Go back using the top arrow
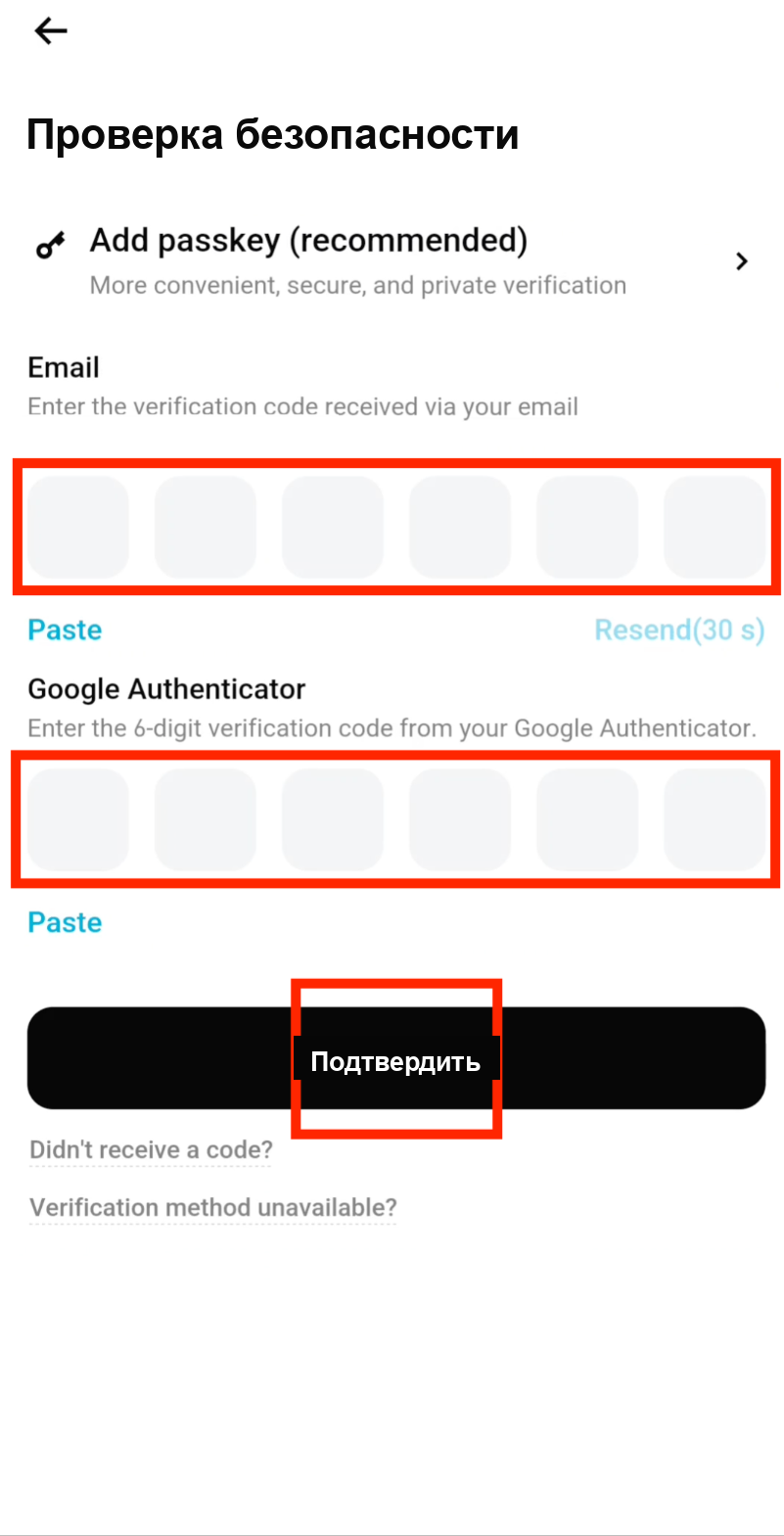 pyautogui.click(x=51, y=31)
